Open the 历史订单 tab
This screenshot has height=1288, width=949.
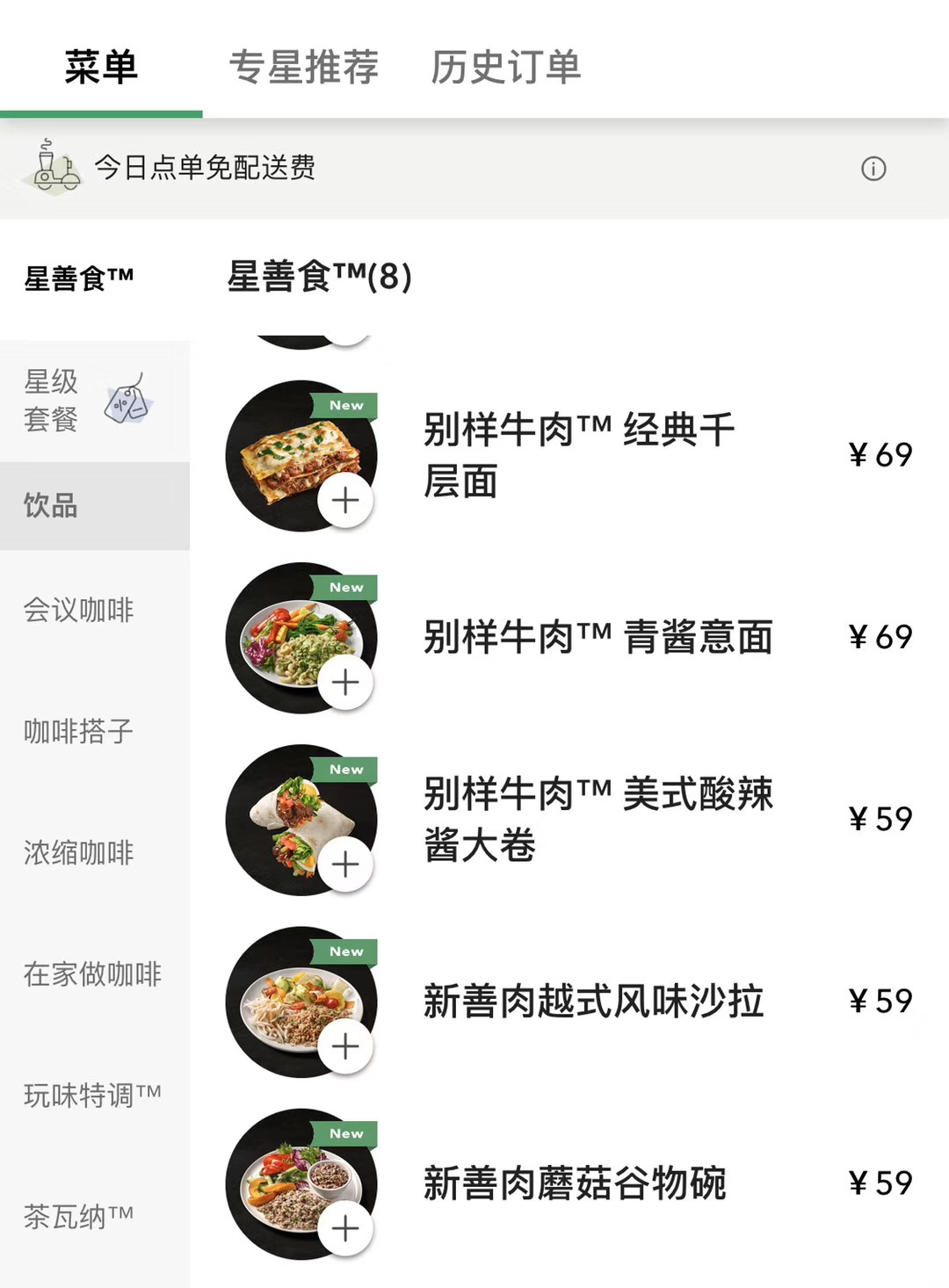click(x=505, y=68)
